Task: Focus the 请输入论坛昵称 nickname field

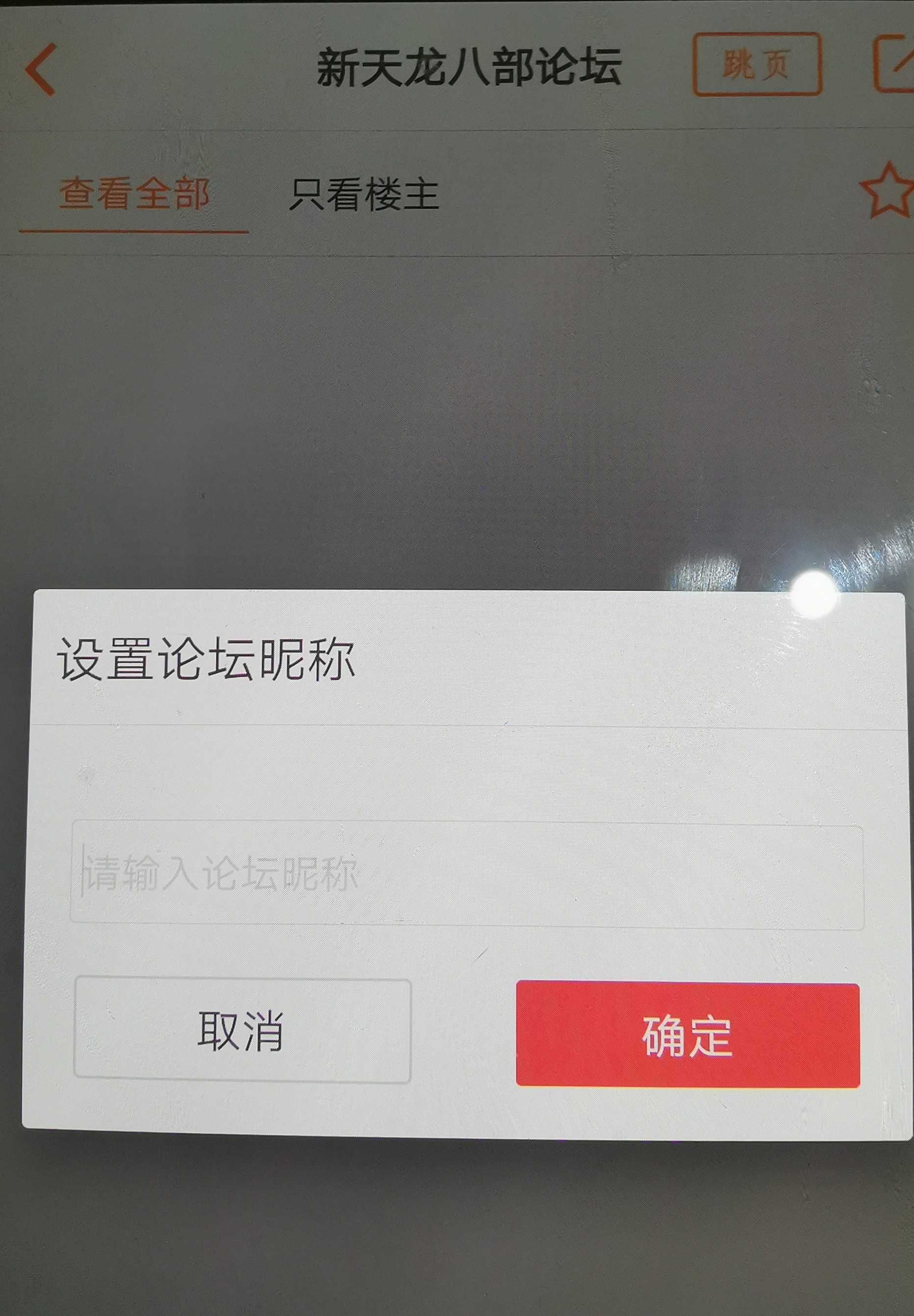Action: pos(466,875)
